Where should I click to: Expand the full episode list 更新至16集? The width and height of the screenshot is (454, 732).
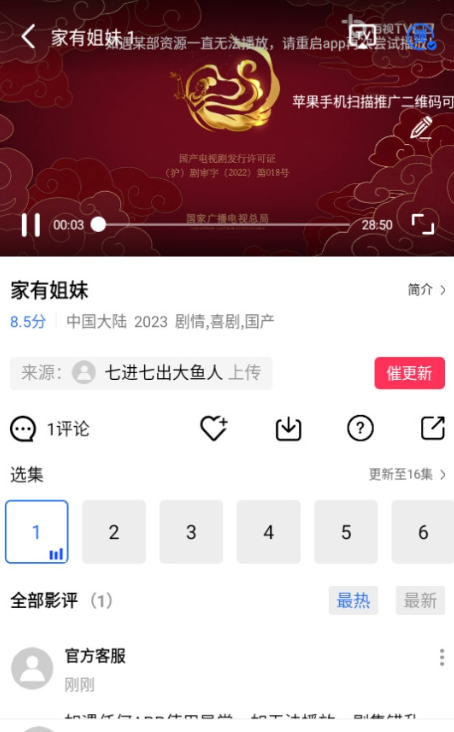[407, 475]
